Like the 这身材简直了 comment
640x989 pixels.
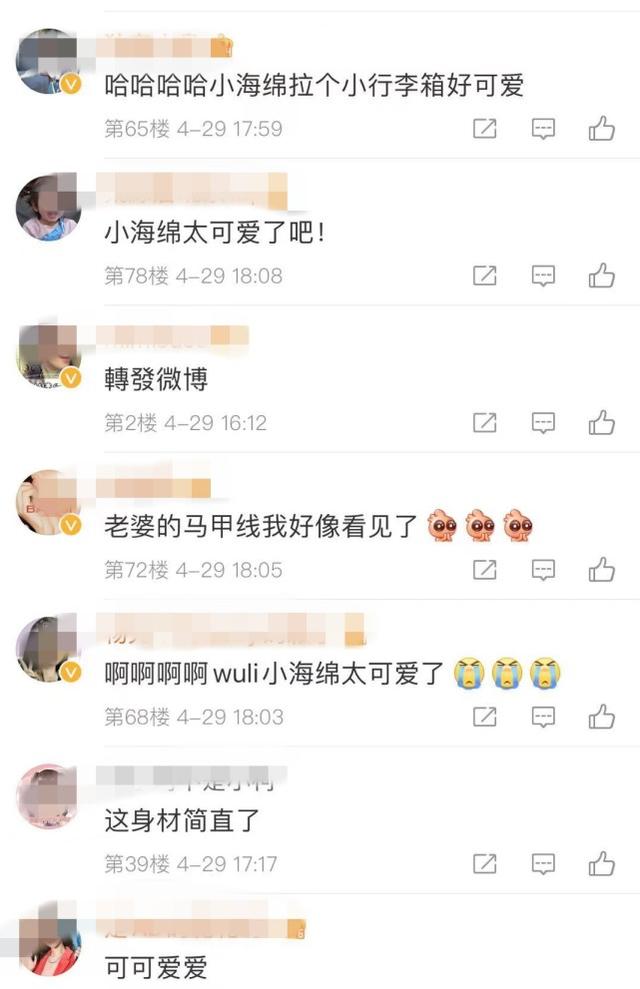601,863
